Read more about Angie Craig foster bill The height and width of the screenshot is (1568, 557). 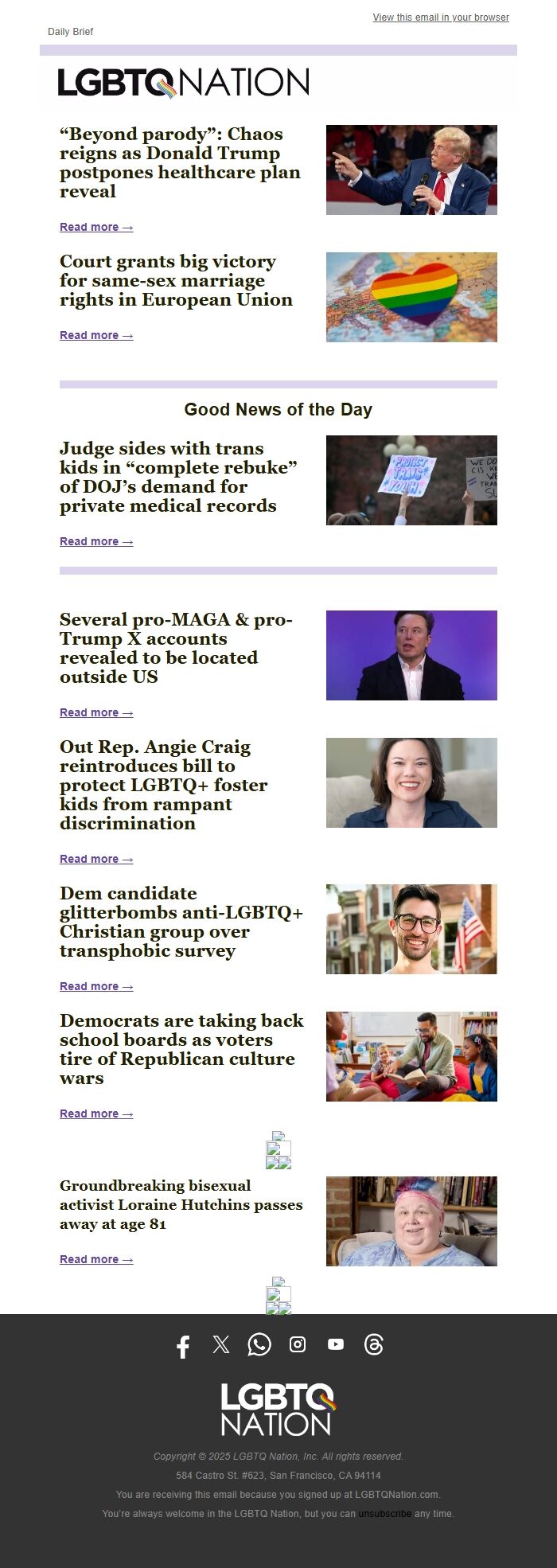[96, 859]
